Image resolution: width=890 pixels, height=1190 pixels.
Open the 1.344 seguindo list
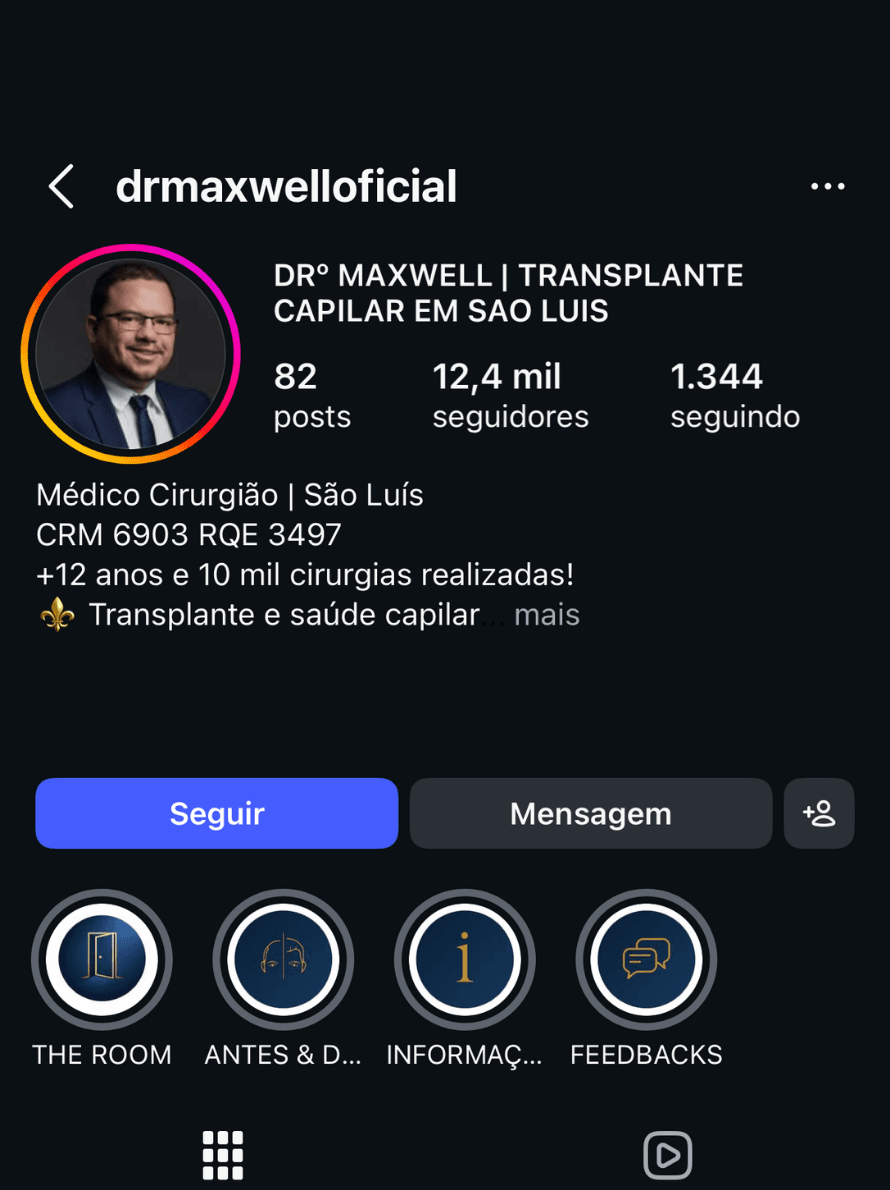coord(734,395)
